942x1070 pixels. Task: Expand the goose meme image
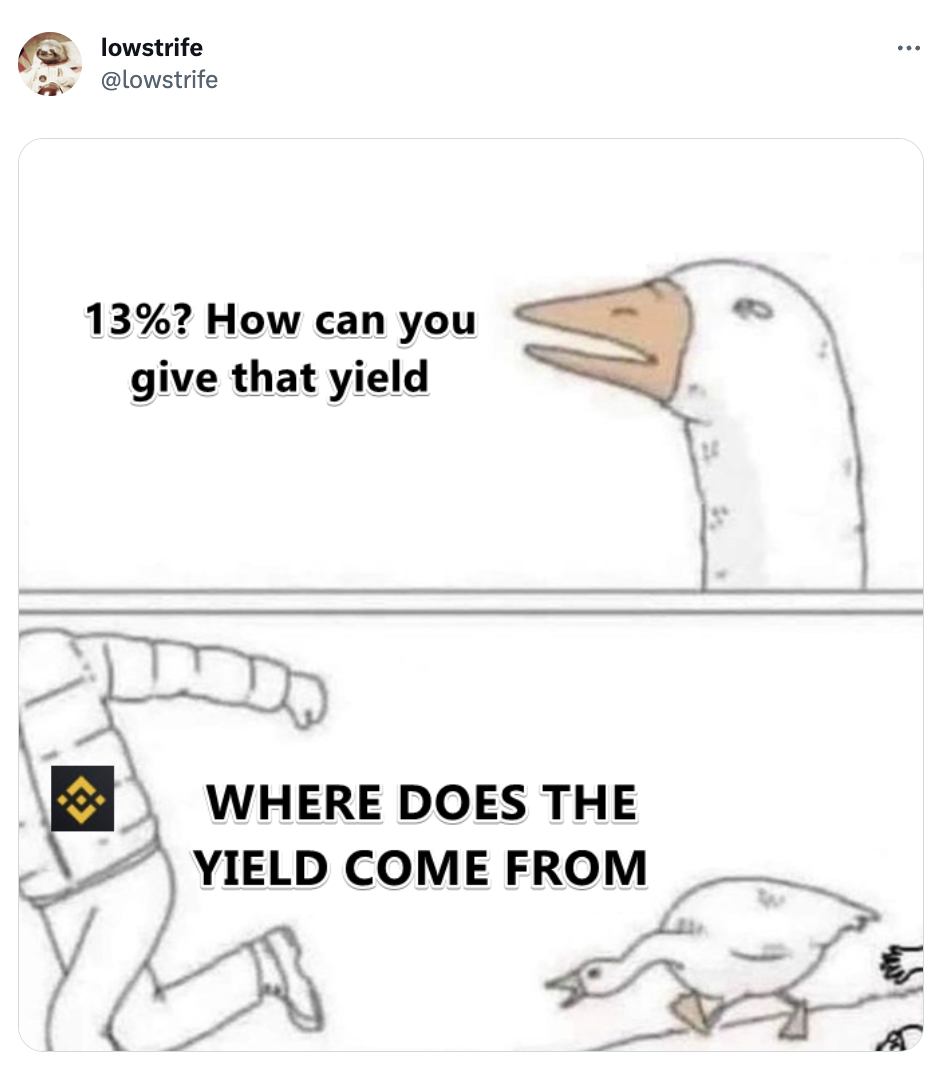tap(470, 594)
